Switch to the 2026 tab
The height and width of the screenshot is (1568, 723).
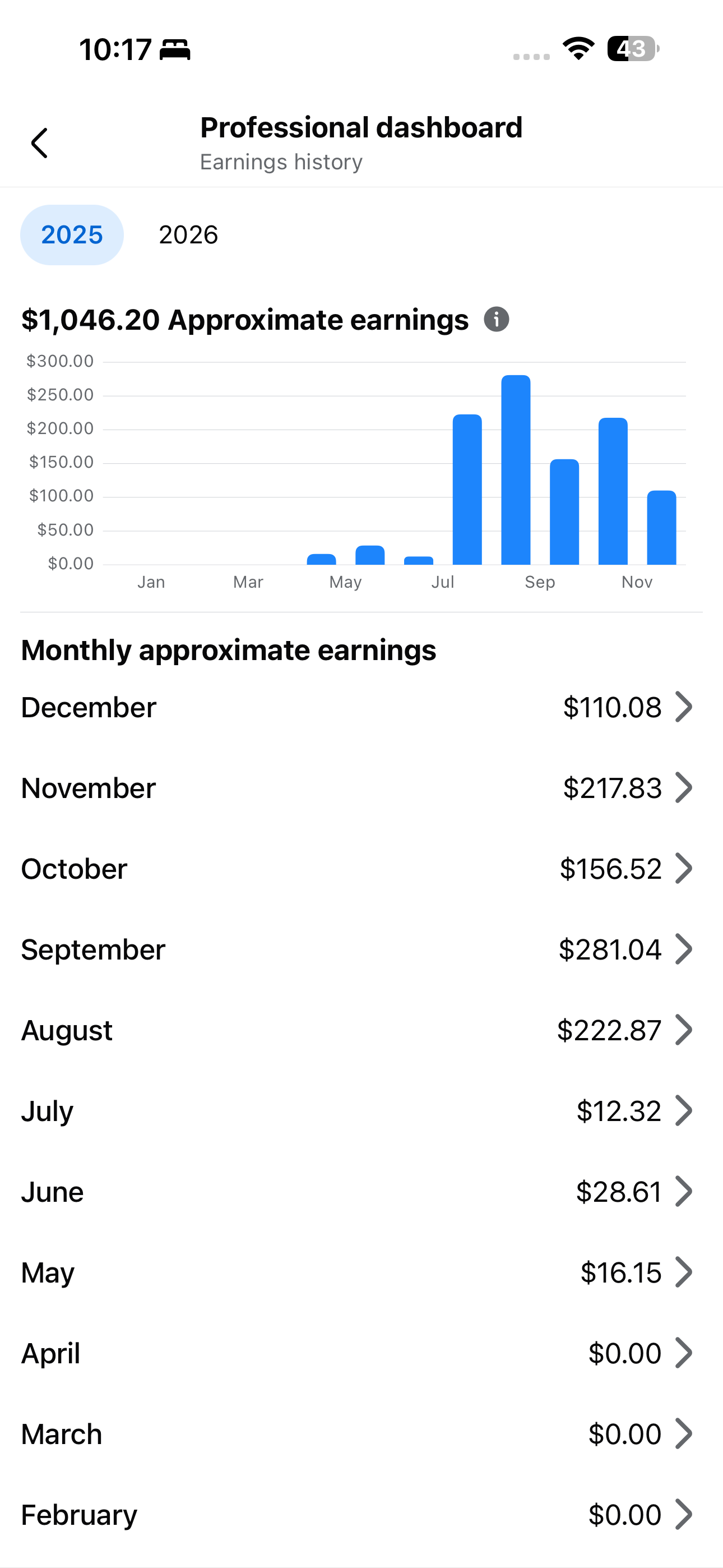188,235
